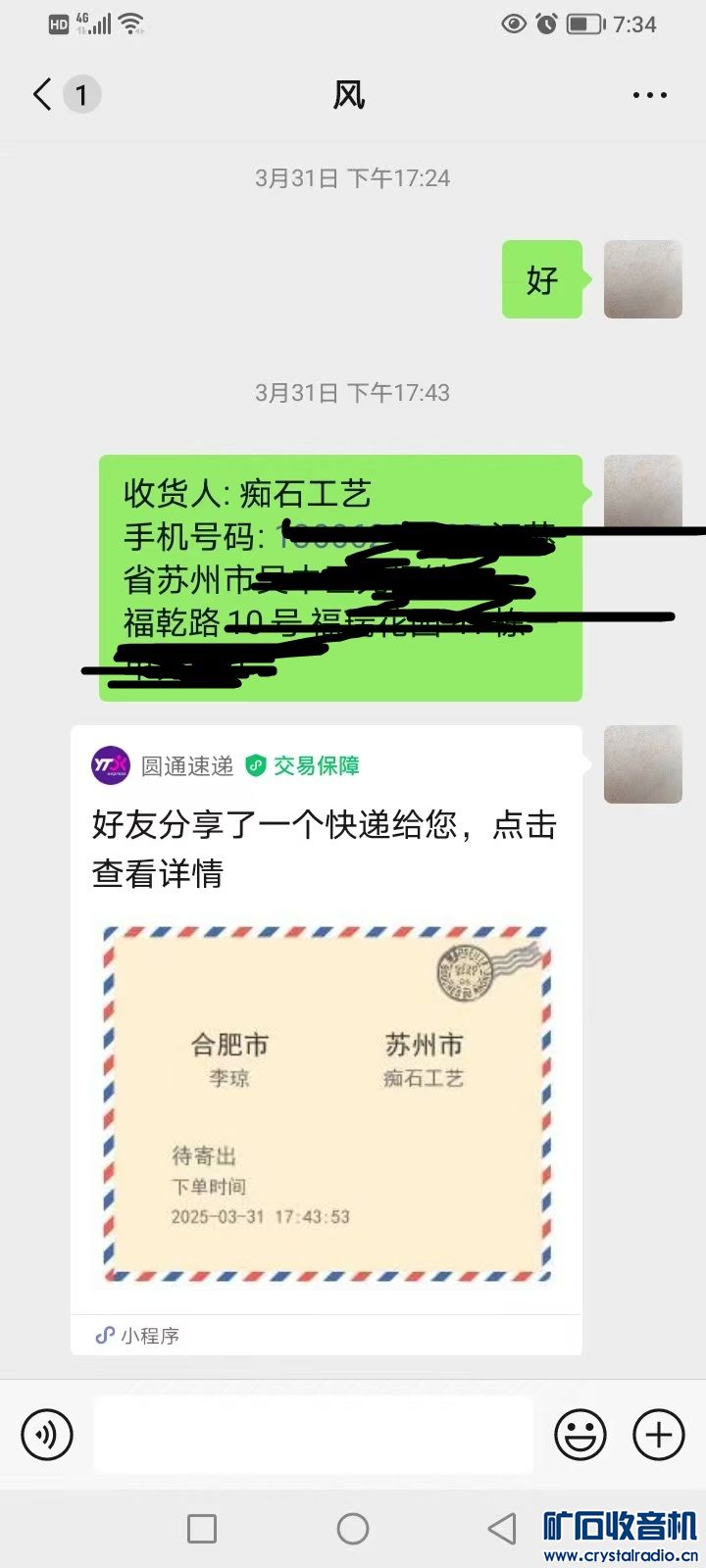This screenshot has width=706, height=1568.
Task: Open the plus attachments menu
Action: tap(659, 1436)
